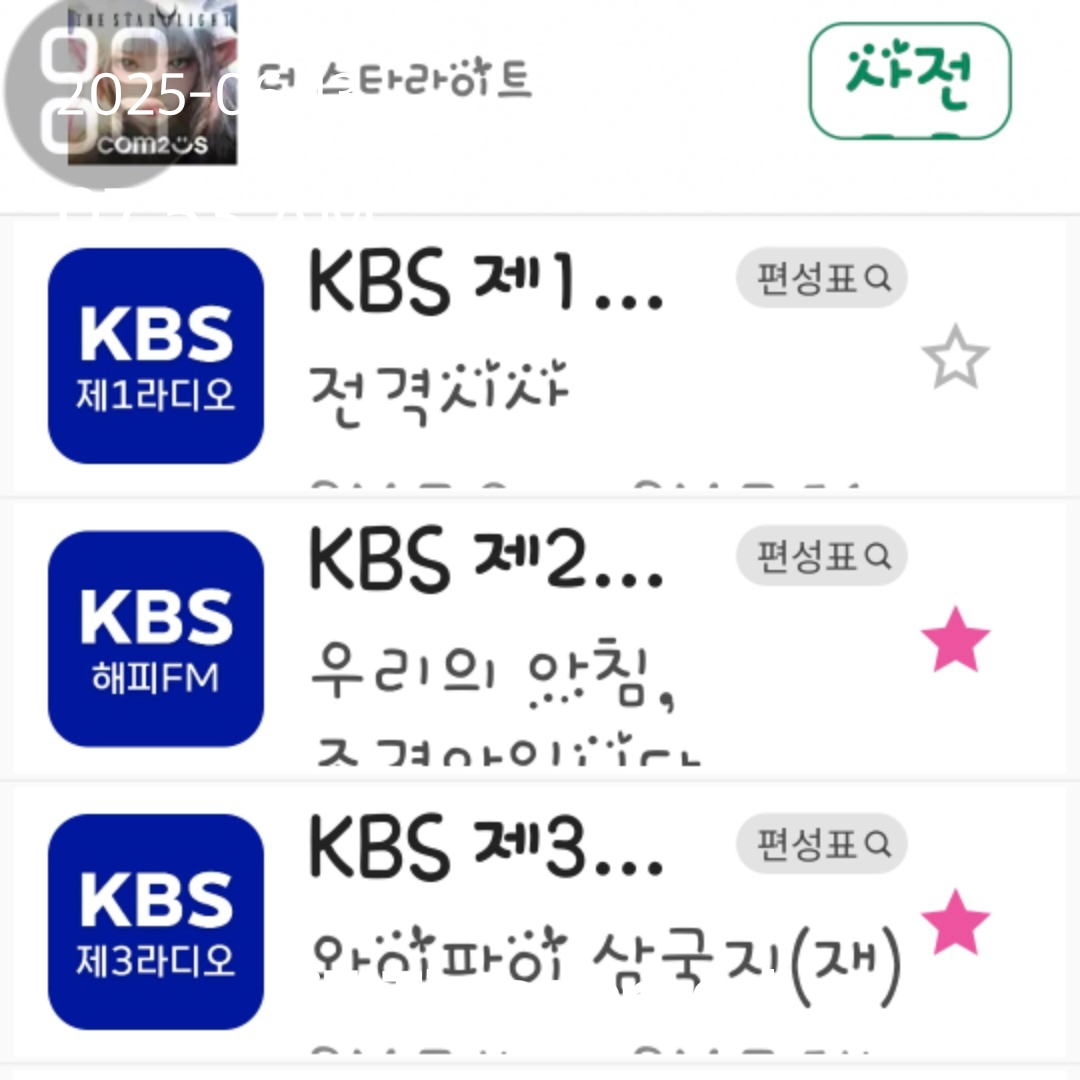
Task: View 편성표 for KBS 제1라디오
Action: (x=821, y=279)
